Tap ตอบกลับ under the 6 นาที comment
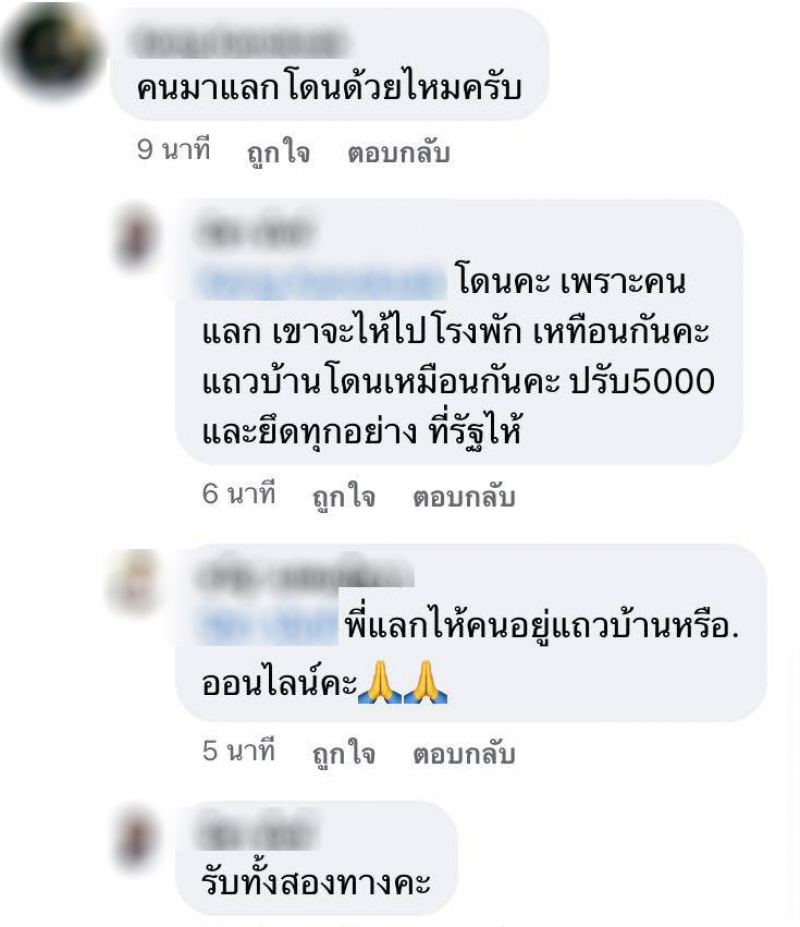The width and height of the screenshot is (800, 927). point(464,496)
